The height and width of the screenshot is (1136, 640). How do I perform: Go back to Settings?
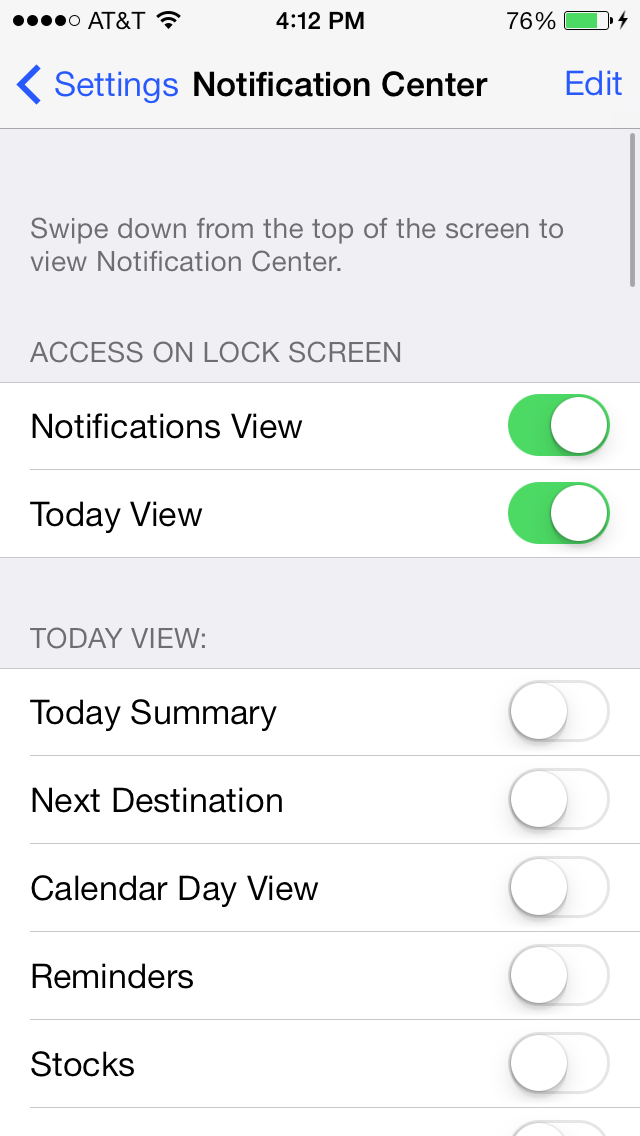point(97,84)
